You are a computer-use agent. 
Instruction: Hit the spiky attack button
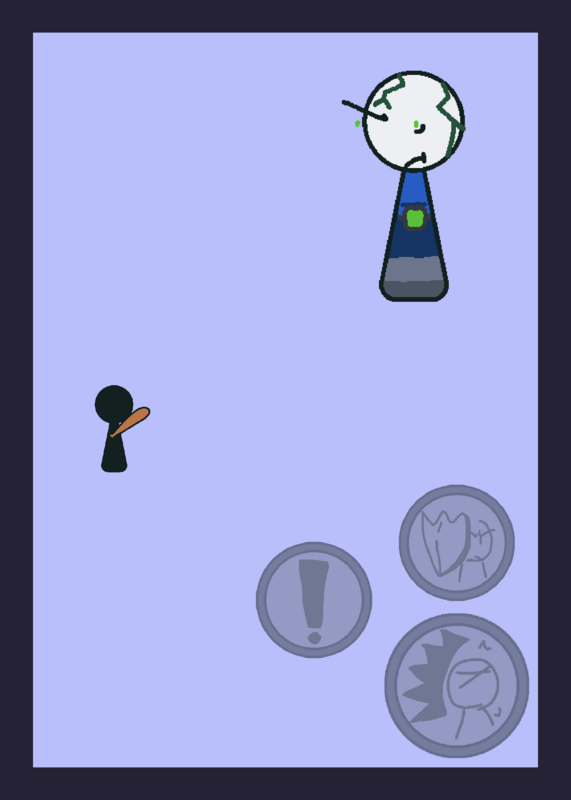(x=457, y=686)
